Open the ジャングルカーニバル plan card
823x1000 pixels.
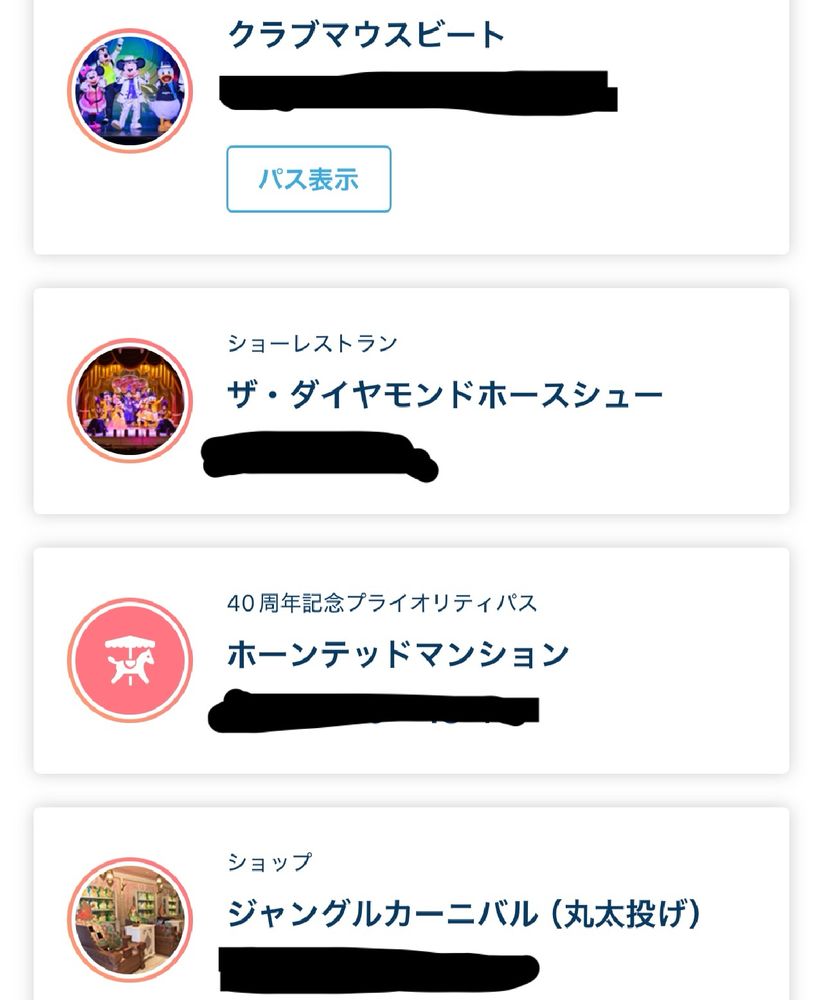[x=411, y=910]
